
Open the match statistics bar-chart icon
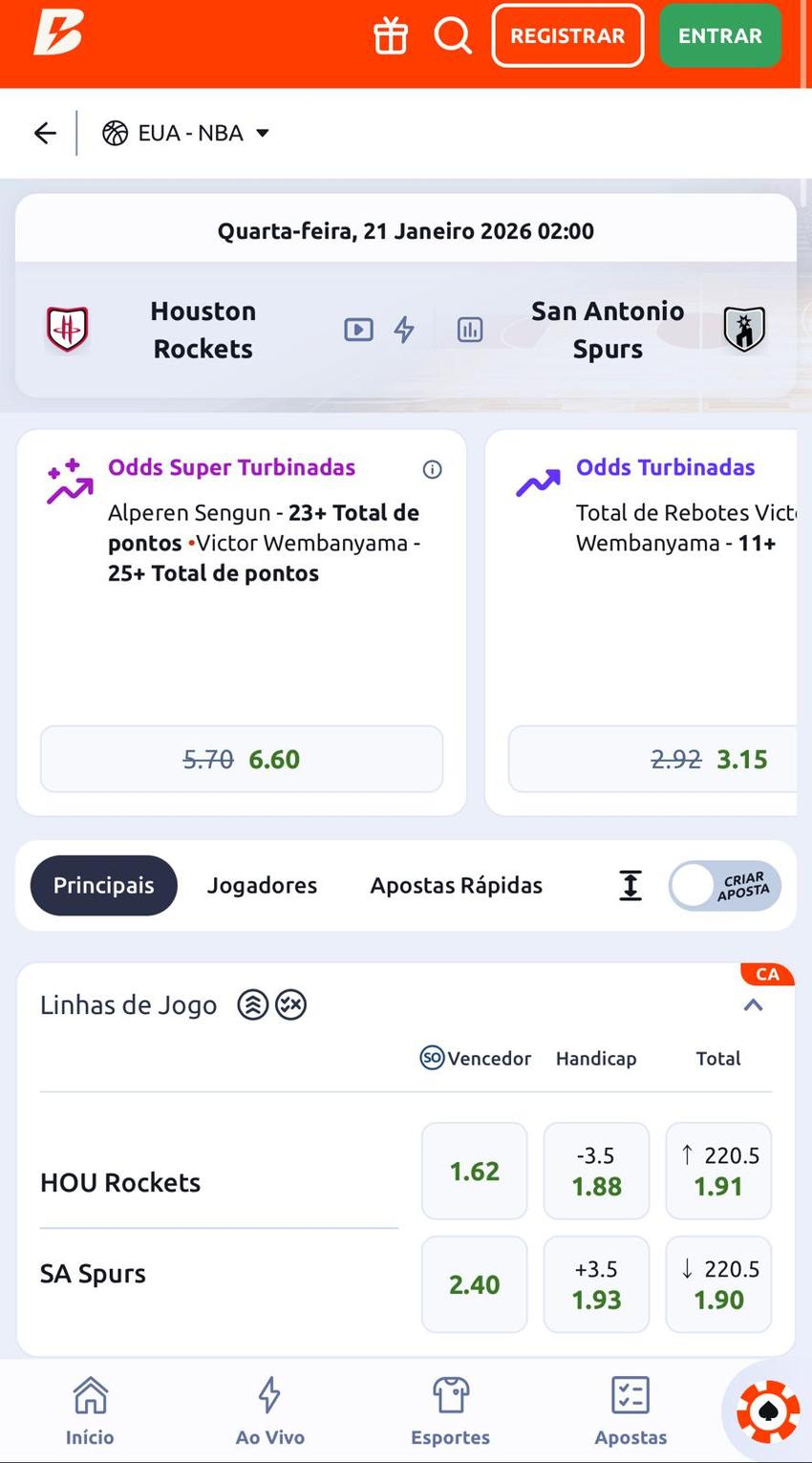(469, 329)
